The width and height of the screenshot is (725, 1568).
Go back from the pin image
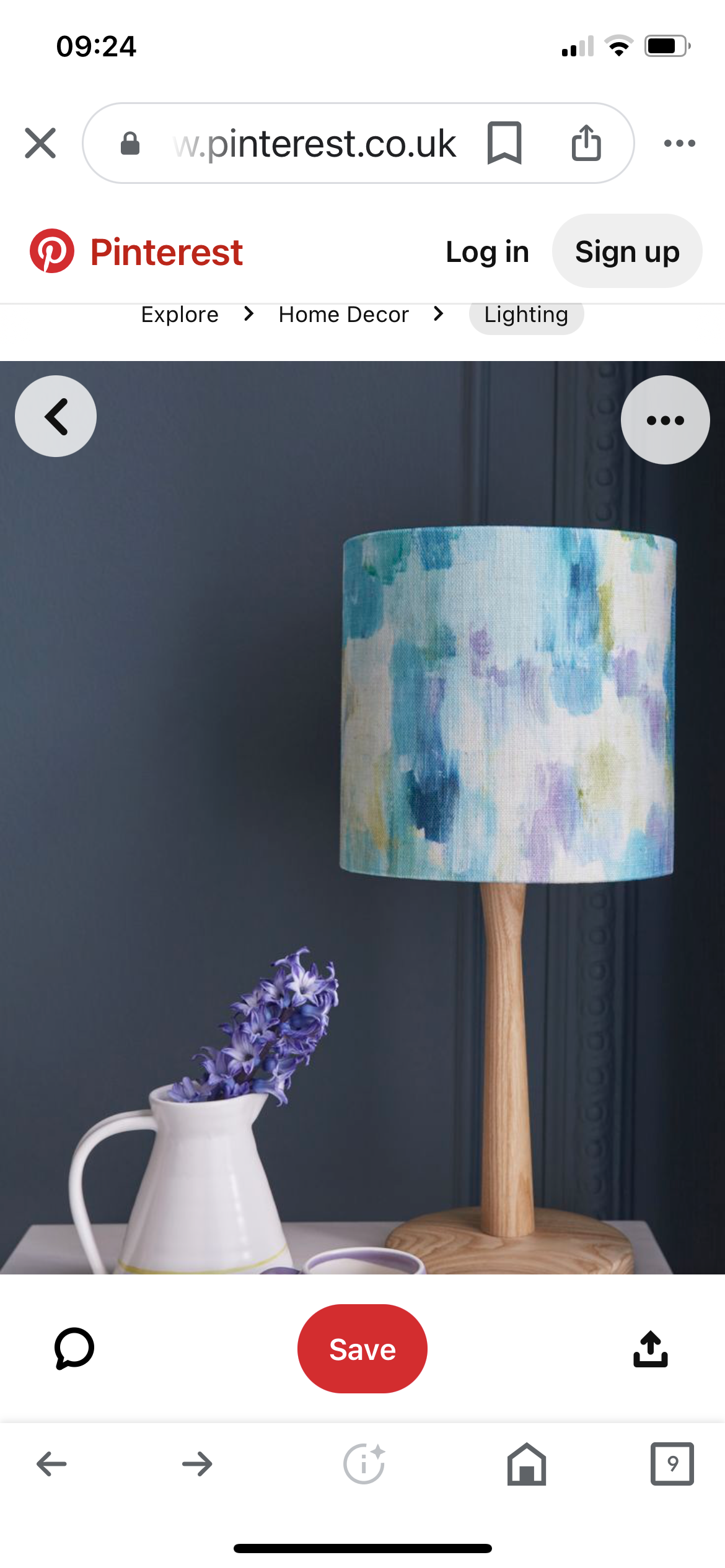point(56,416)
